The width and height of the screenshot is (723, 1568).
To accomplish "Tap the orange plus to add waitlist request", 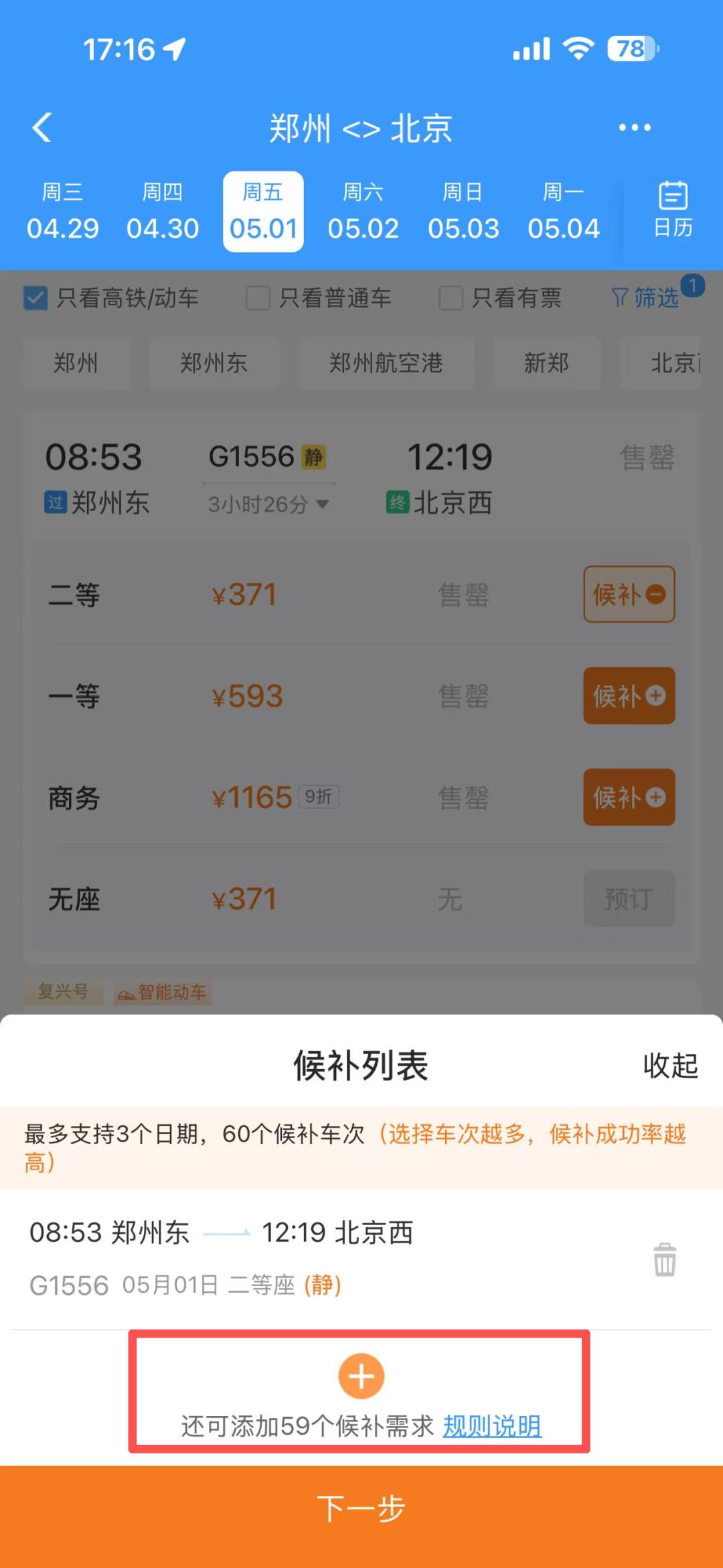I will (361, 1376).
